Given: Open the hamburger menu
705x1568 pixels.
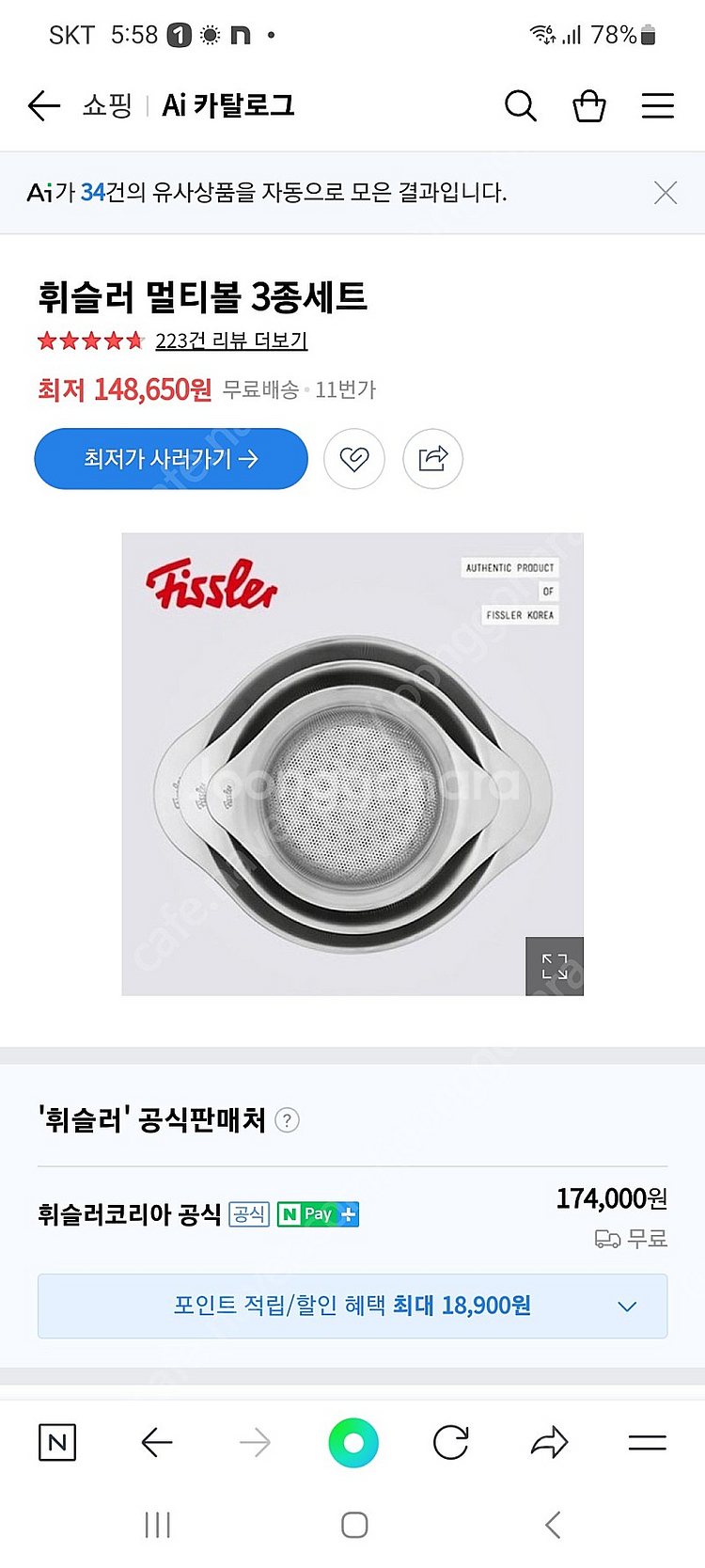Looking at the screenshot, I should point(658,105).
